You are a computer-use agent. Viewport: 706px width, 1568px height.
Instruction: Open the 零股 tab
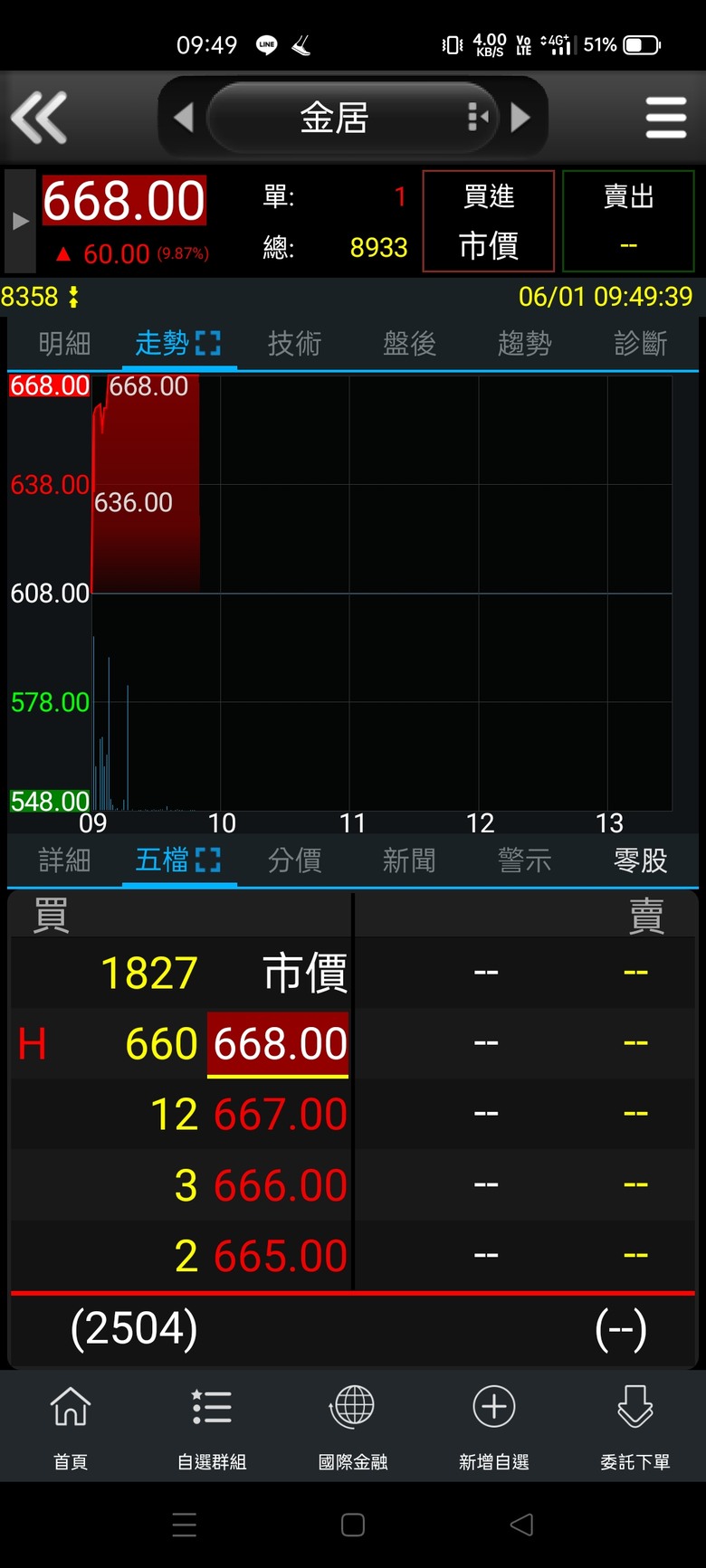[x=640, y=860]
